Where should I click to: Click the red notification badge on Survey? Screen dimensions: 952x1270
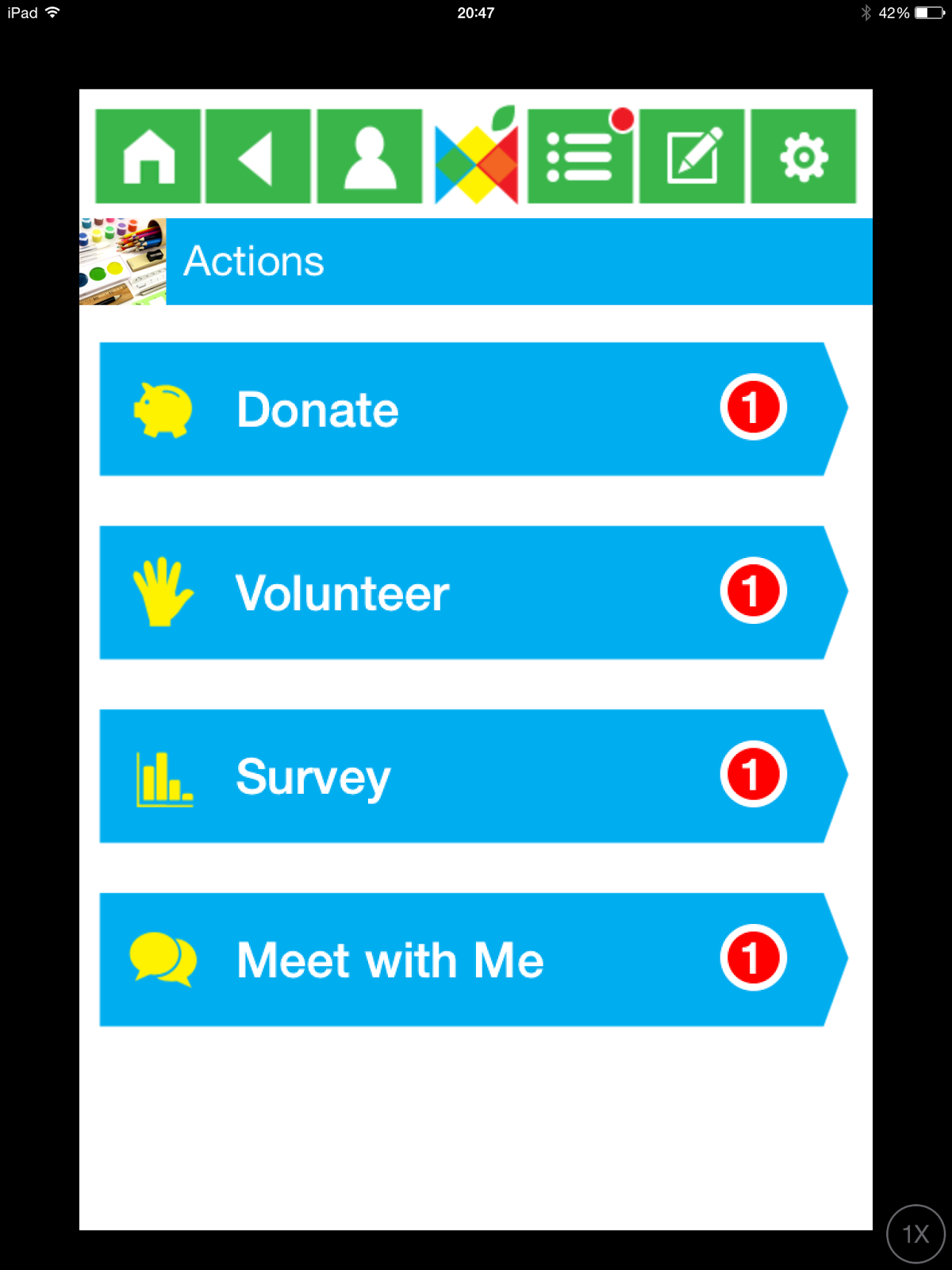[752, 774]
